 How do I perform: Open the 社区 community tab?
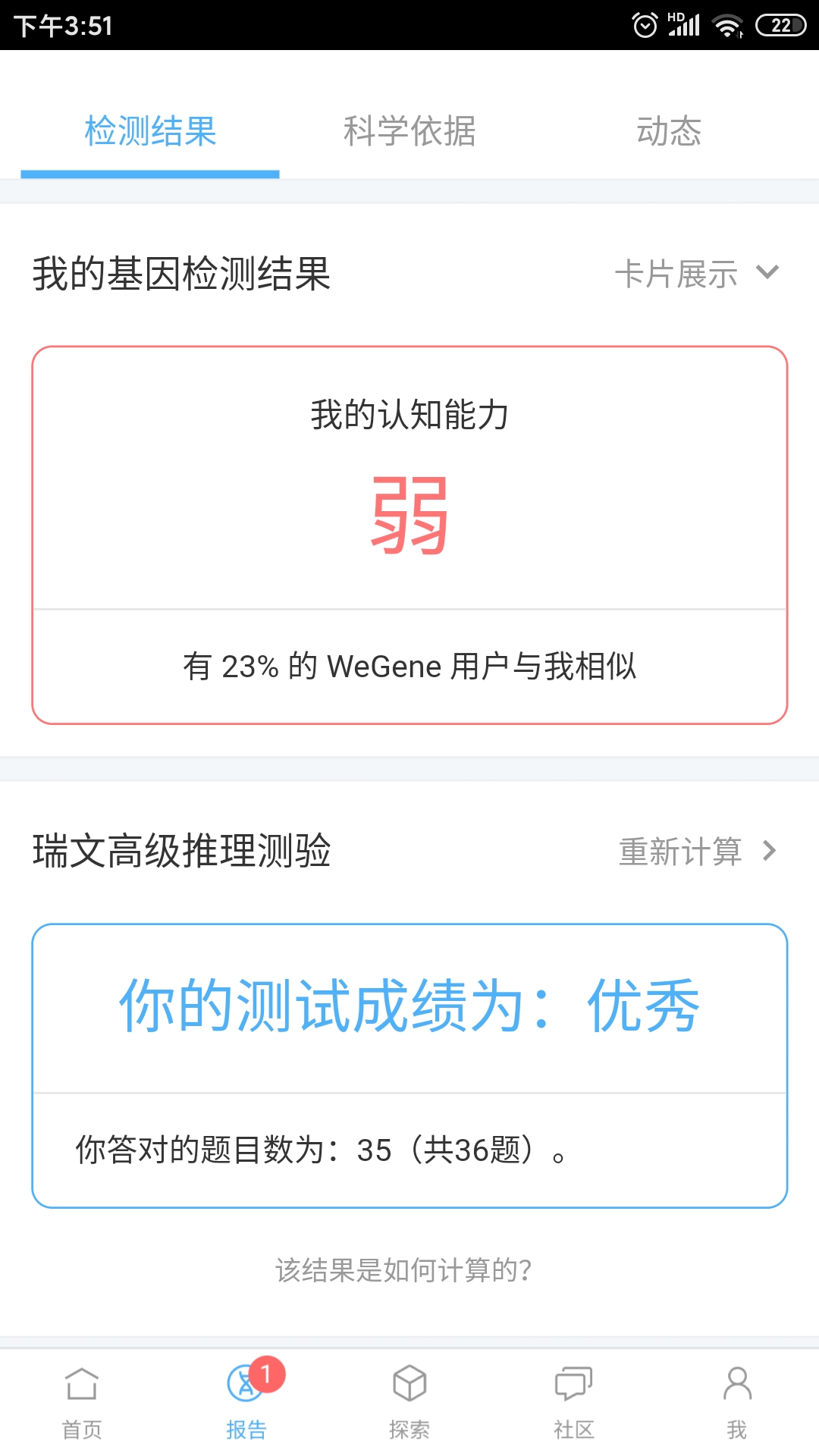573,1403
